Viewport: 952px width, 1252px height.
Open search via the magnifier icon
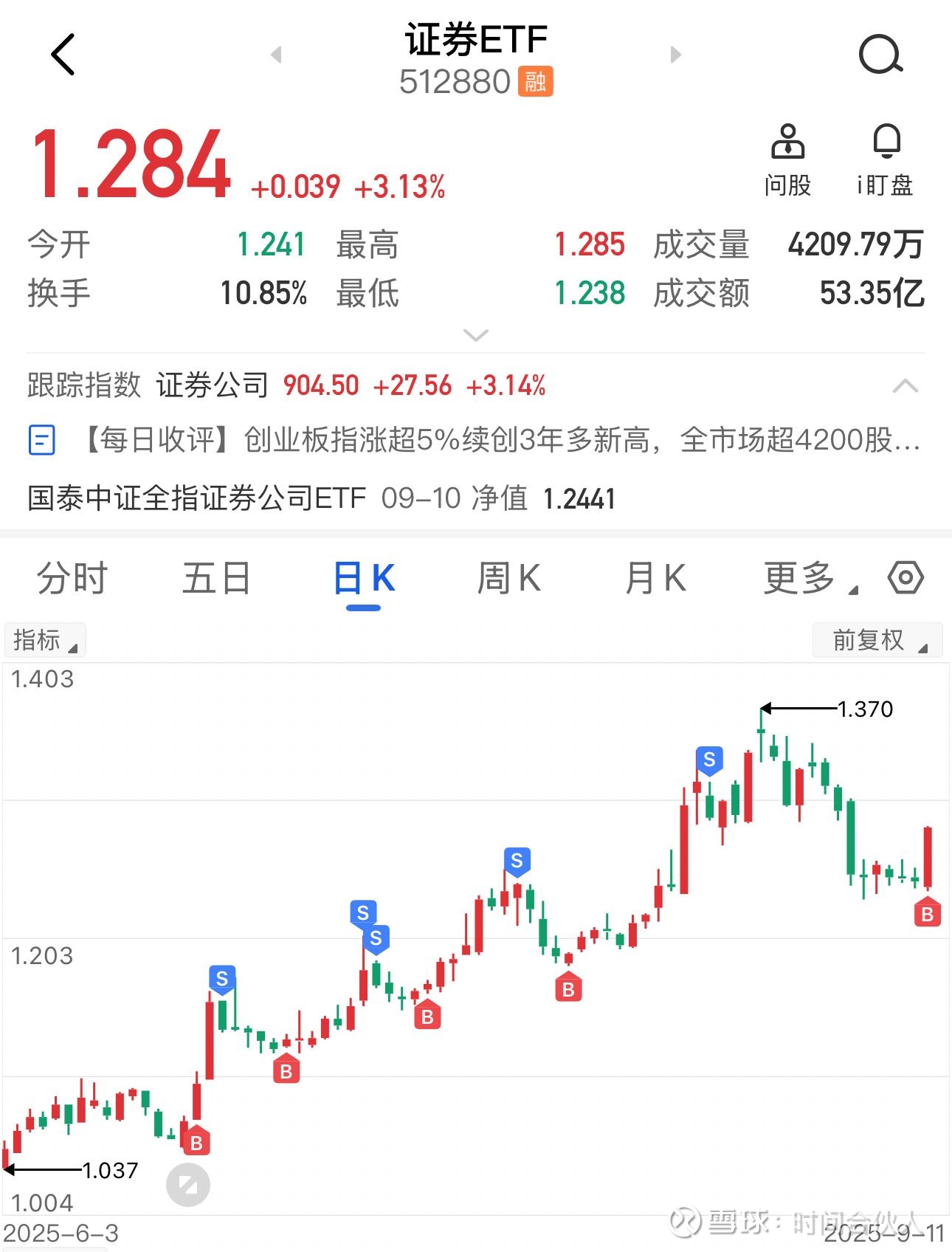881,54
